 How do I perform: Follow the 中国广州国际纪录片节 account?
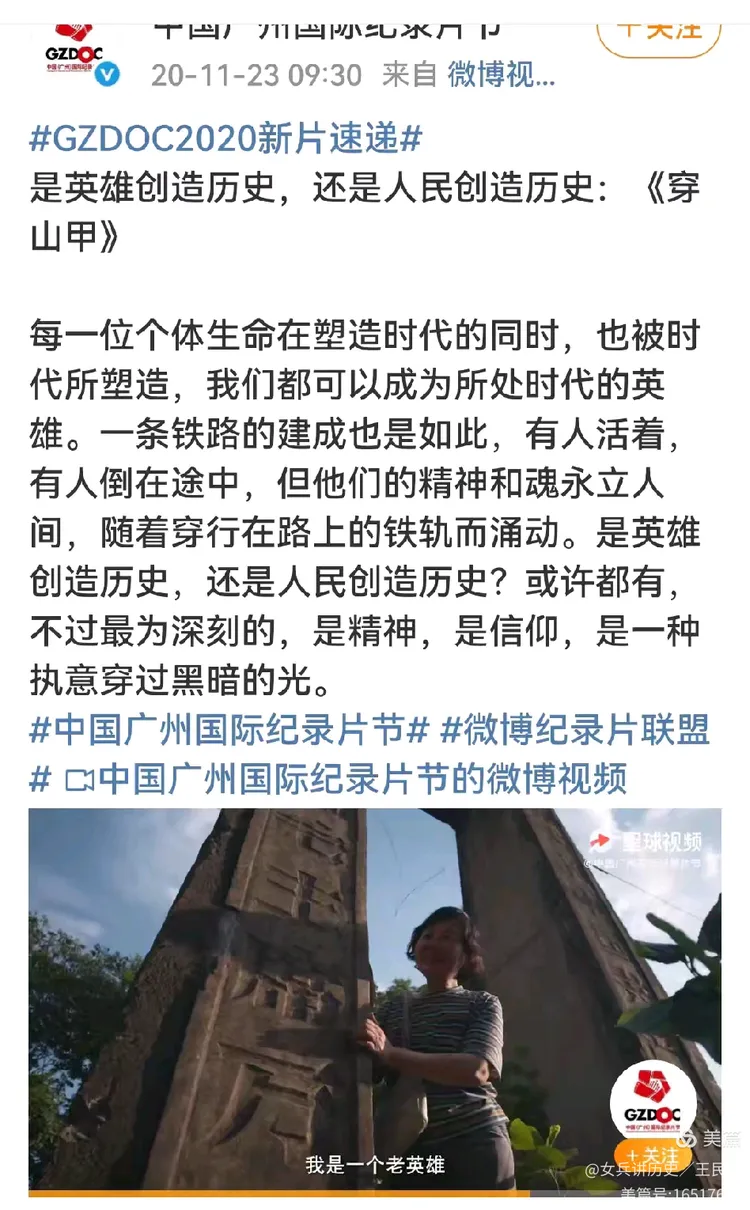point(658,27)
